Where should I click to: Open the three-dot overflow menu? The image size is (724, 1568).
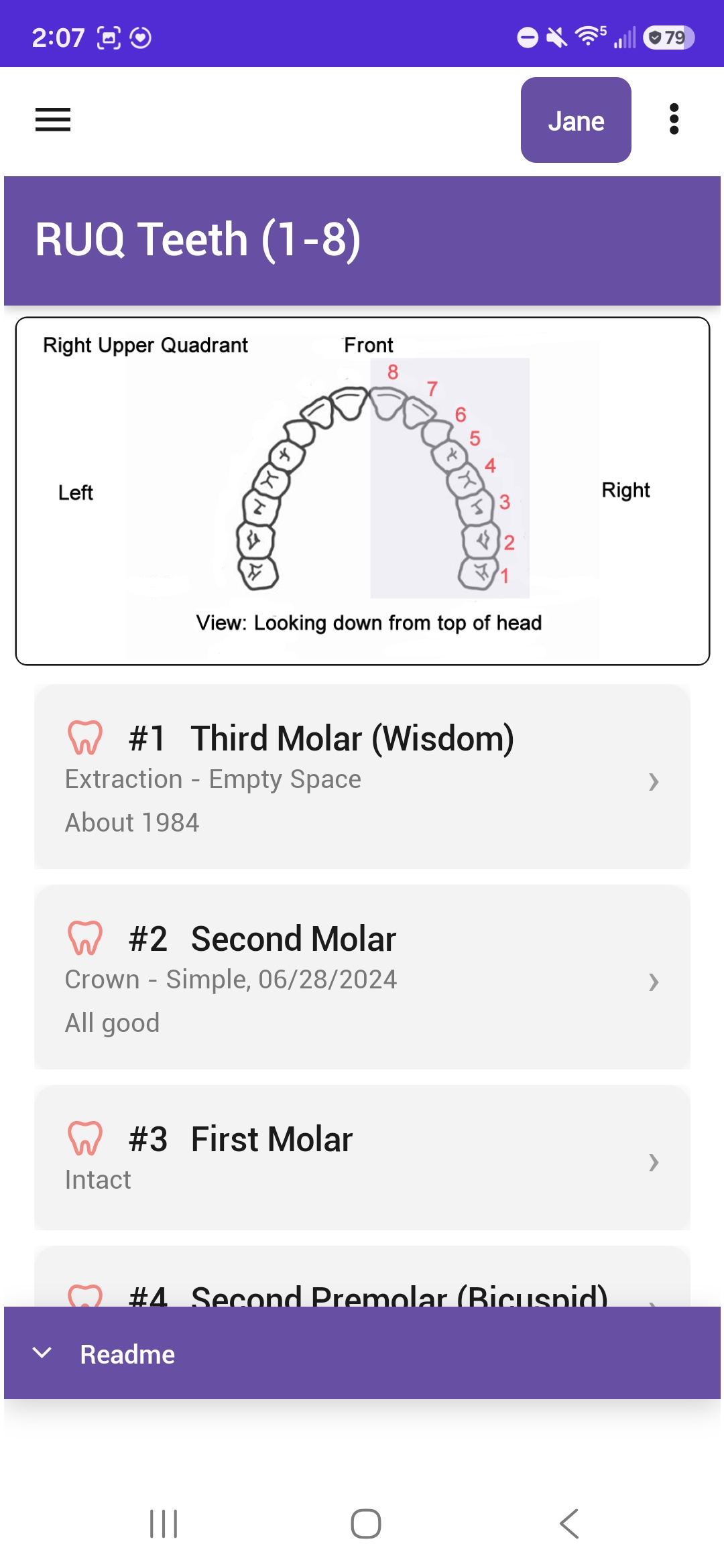tap(674, 119)
